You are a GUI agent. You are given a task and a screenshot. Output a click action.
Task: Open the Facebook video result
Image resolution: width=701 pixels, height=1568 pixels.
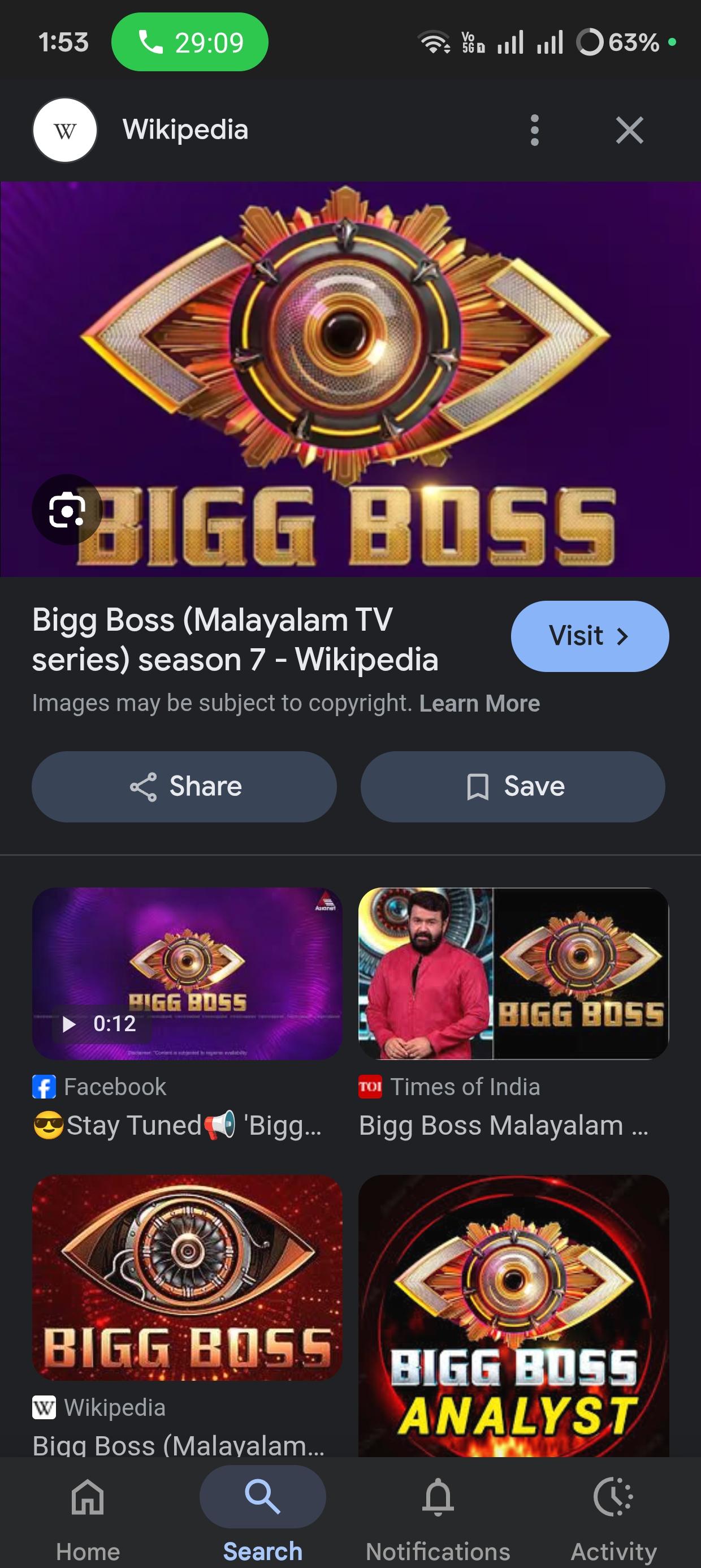187,973
